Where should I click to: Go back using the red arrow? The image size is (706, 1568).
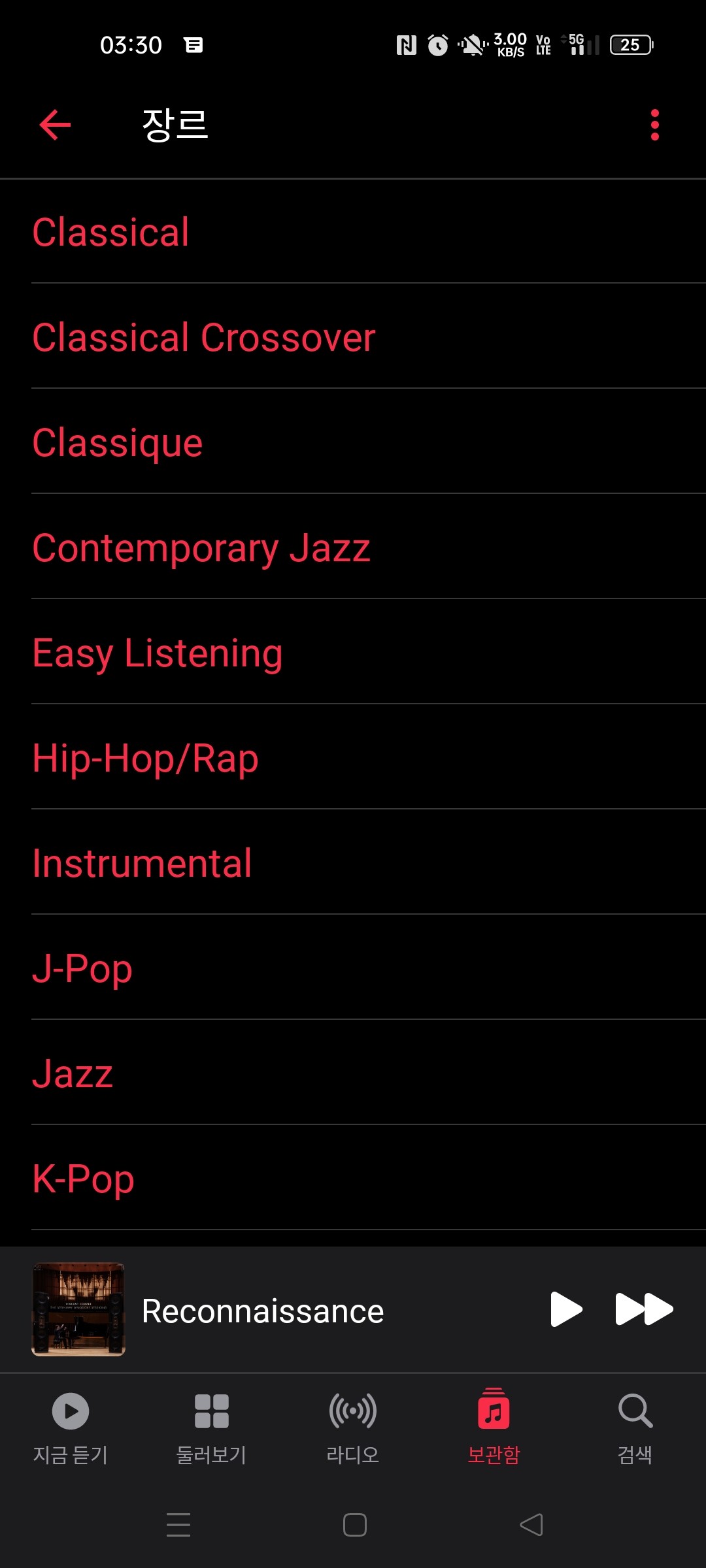click(x=55, y=125)
